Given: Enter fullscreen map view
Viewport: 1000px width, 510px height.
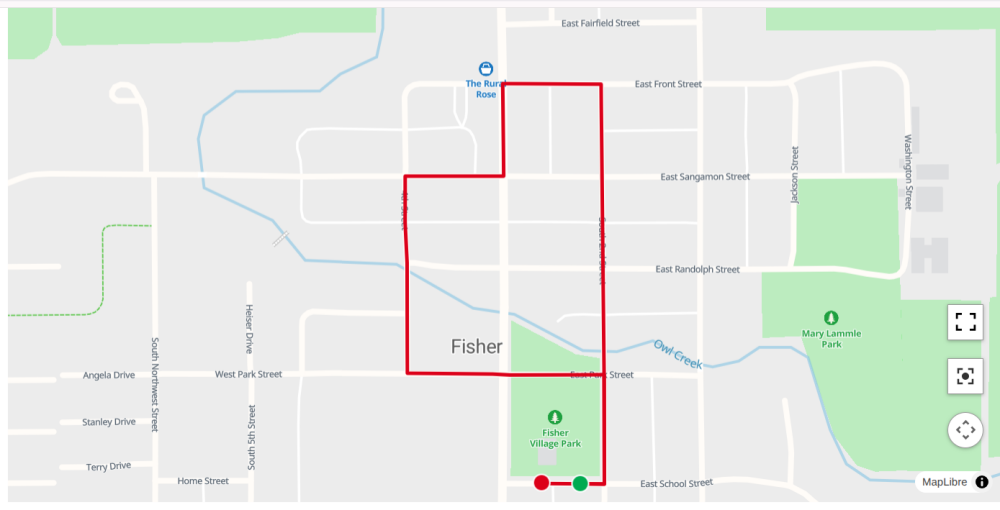Looking at the screenshot, I should pyautogui.click(x=965, y=322).
